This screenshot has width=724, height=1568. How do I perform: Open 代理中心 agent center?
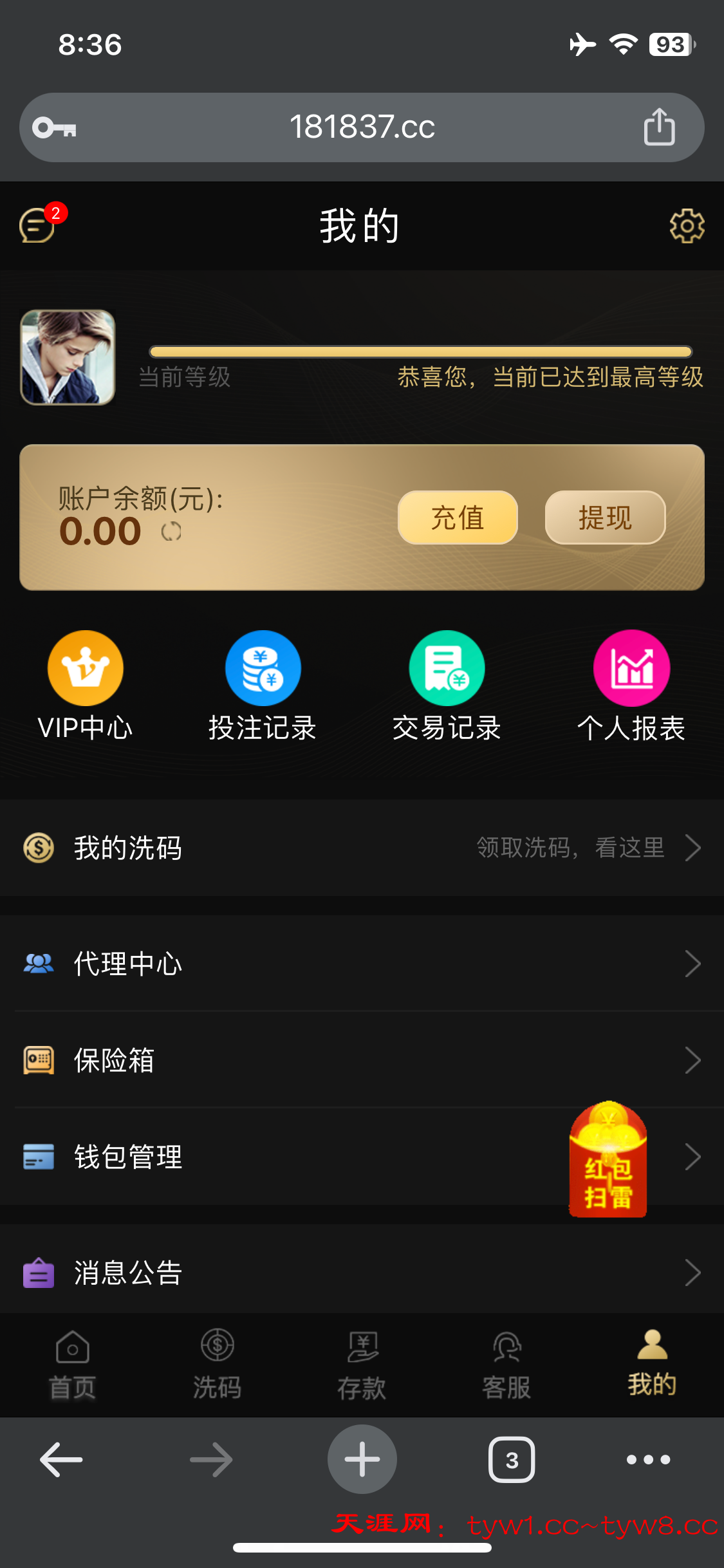tap(362, 964)
